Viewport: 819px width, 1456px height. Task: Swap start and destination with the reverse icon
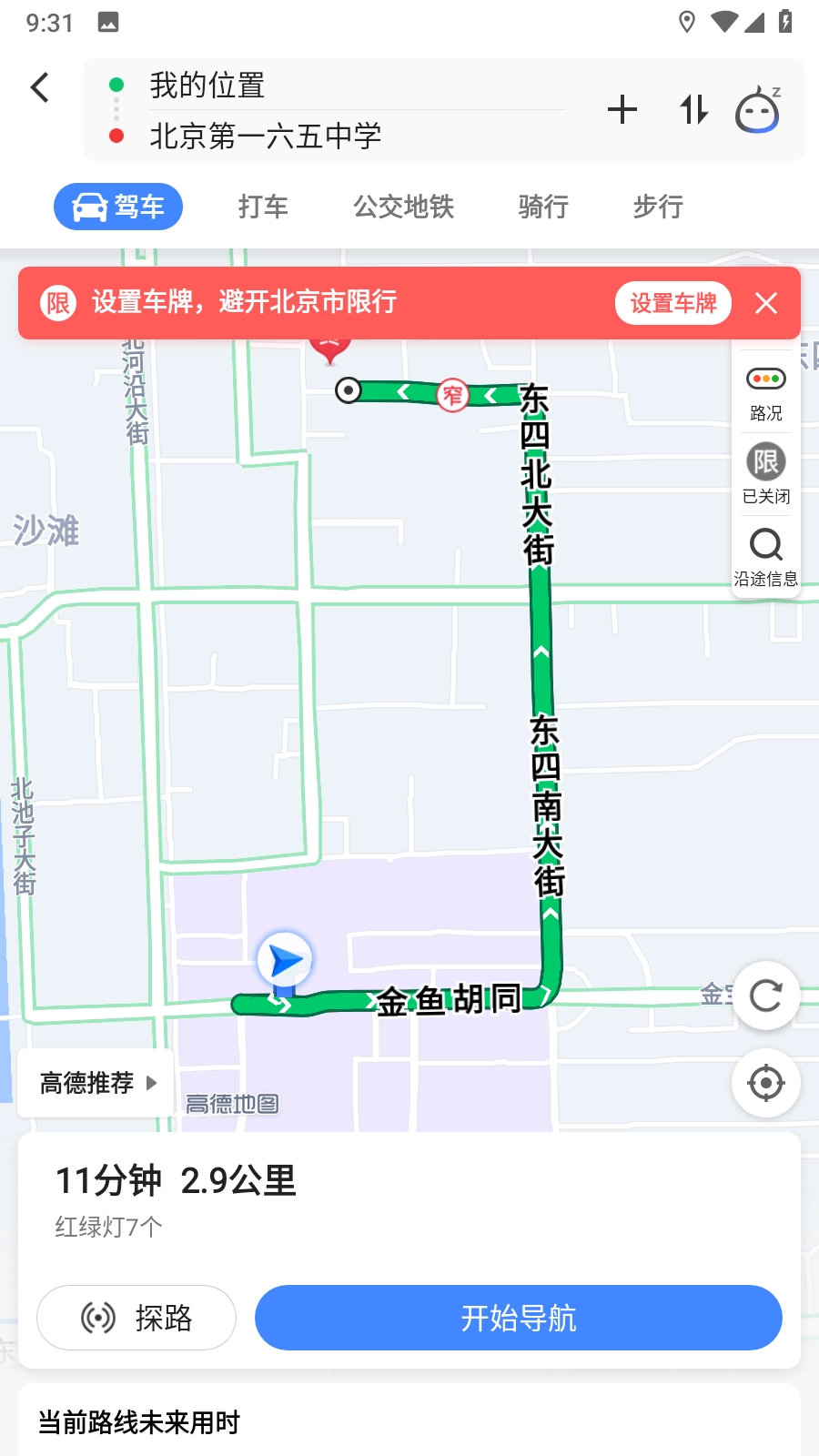pos(693,110)
